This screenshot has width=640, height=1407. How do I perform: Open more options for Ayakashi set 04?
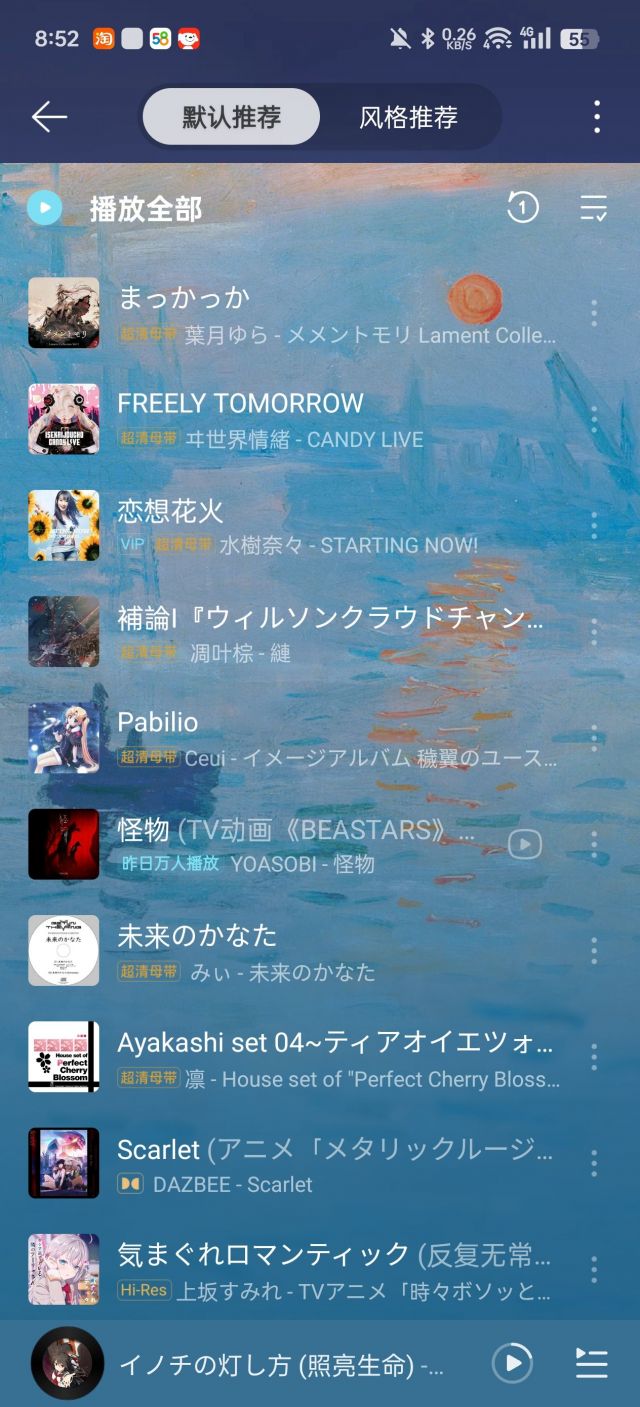click(x=593, y=1057)
